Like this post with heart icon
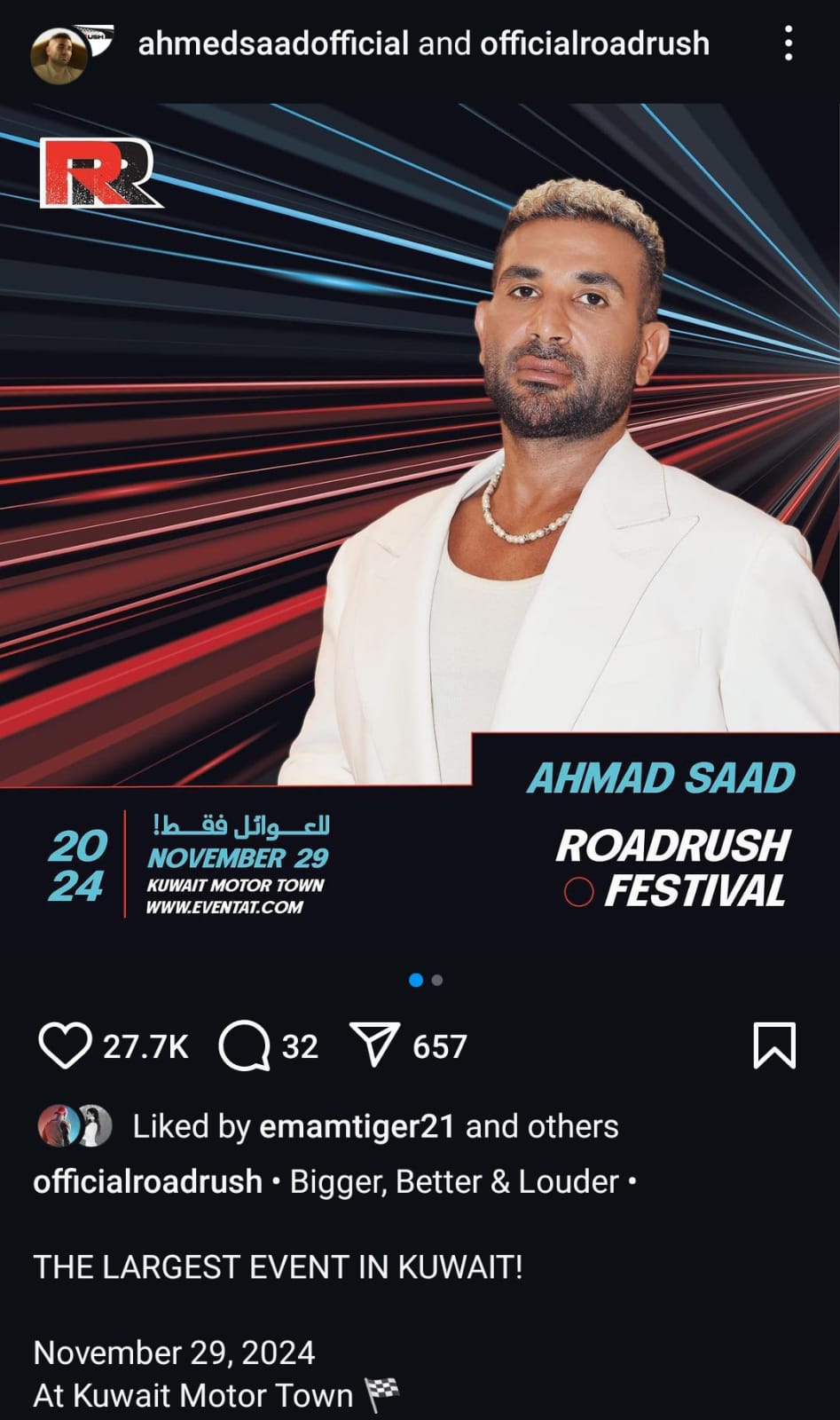The height and width of the screenshot is (1420, 840). (x=66, y=1045)
